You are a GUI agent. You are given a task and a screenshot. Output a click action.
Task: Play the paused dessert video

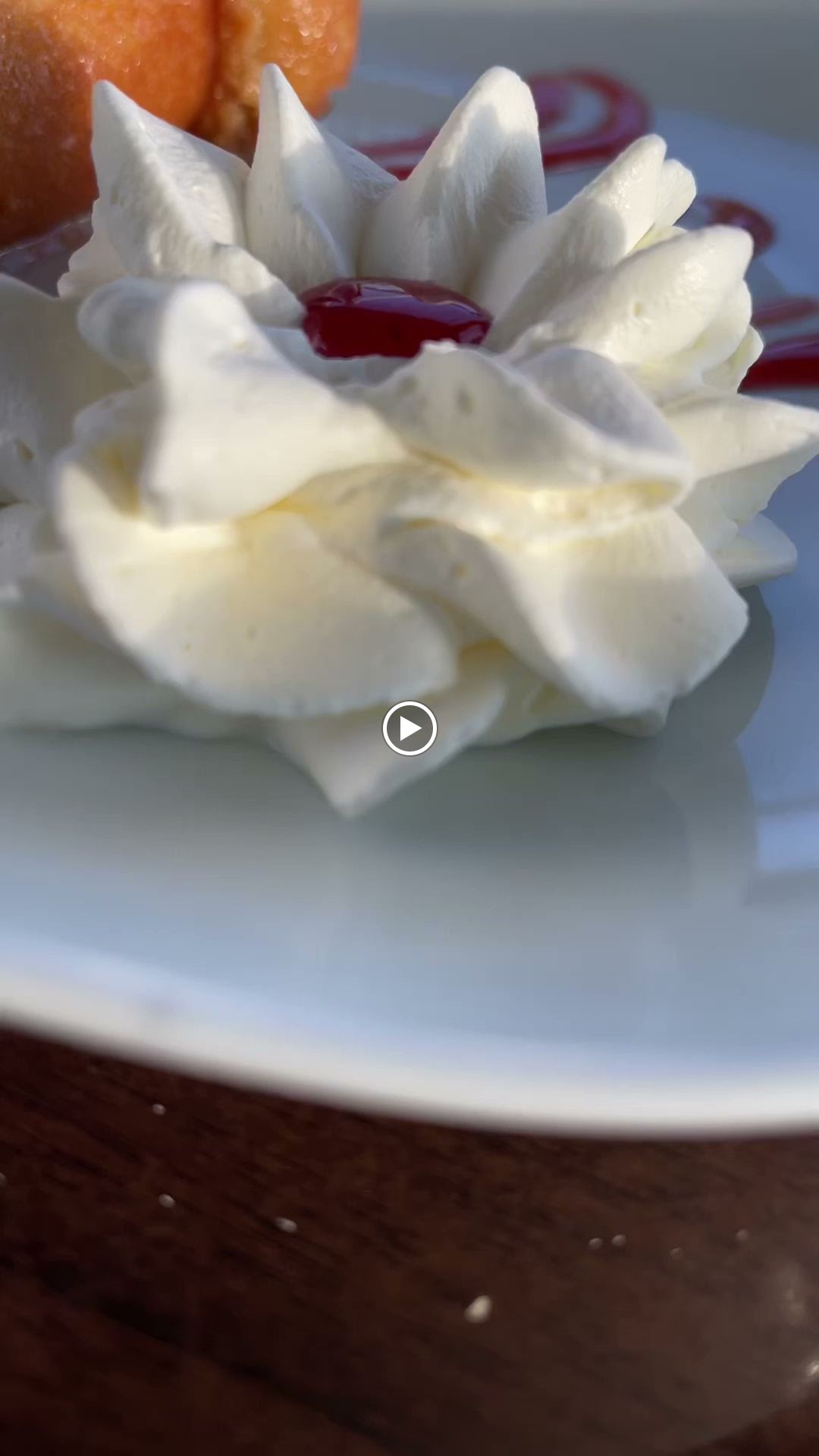409,728
